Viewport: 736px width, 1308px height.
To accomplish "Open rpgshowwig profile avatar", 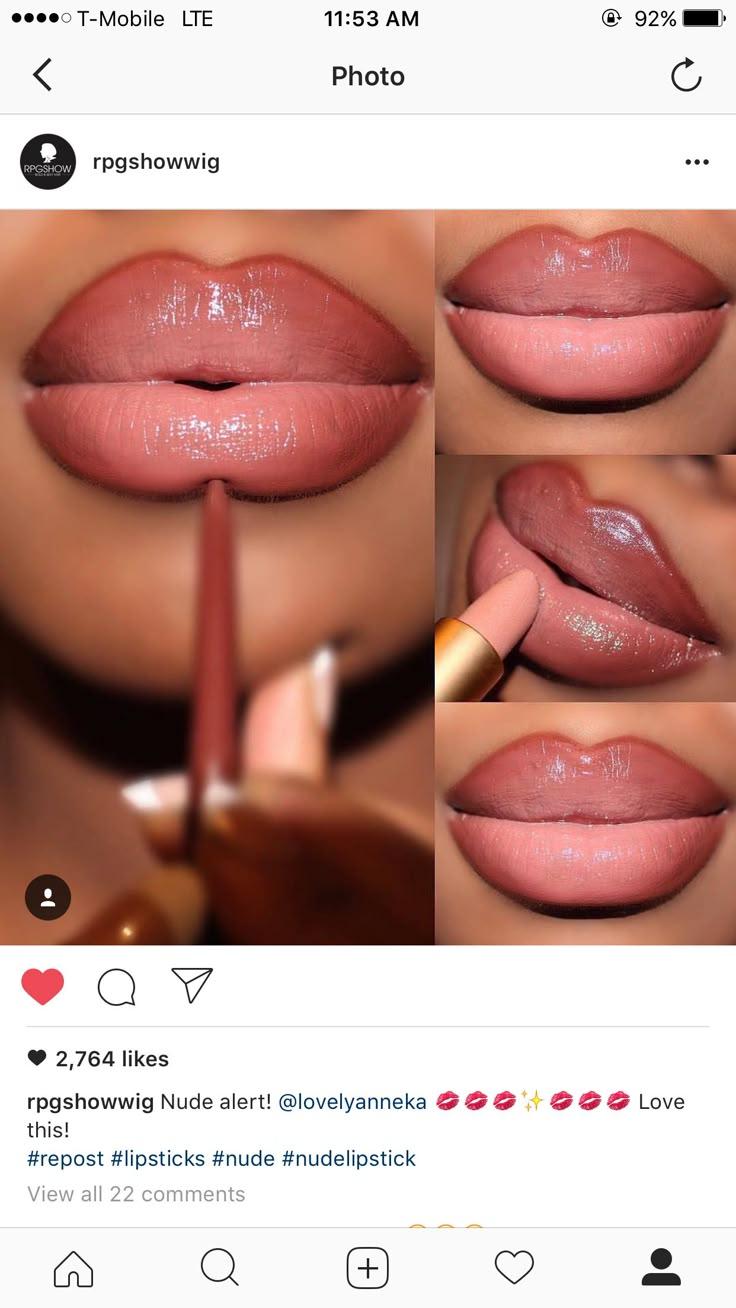I will pos(48,162).
